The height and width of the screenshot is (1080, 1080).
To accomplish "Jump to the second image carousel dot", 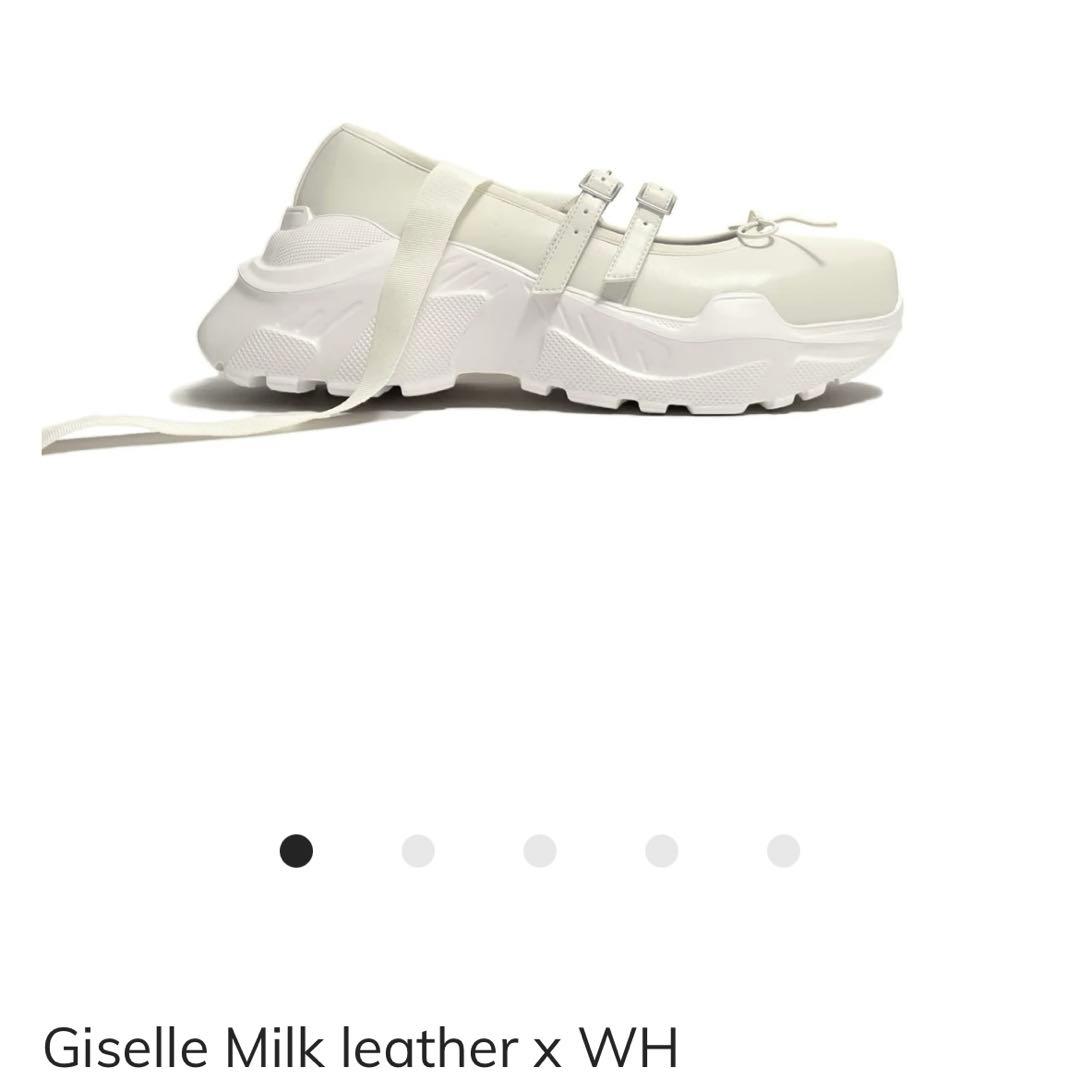I will tap(418, 851).
